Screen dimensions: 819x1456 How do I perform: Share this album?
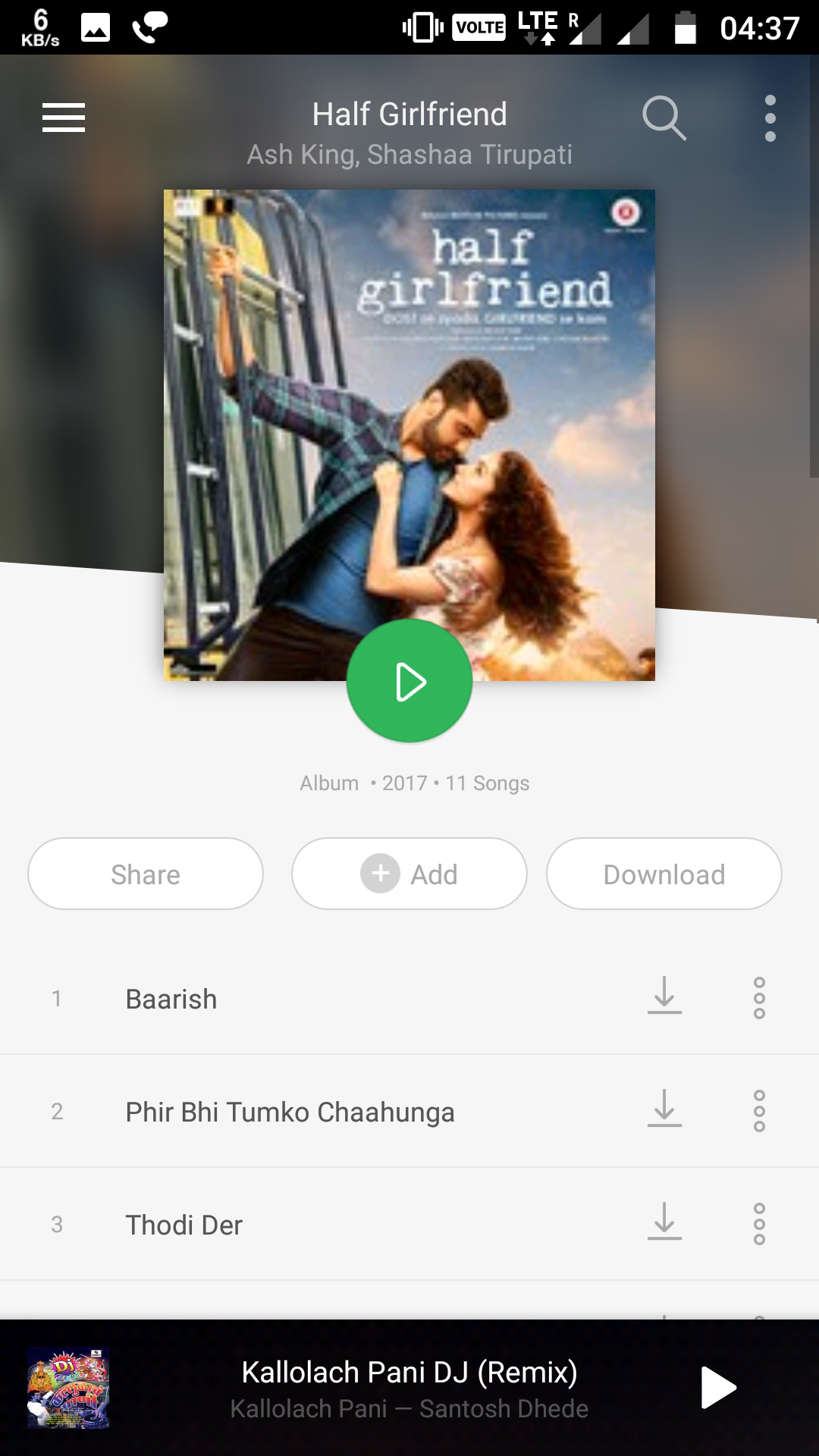(146, 874)
